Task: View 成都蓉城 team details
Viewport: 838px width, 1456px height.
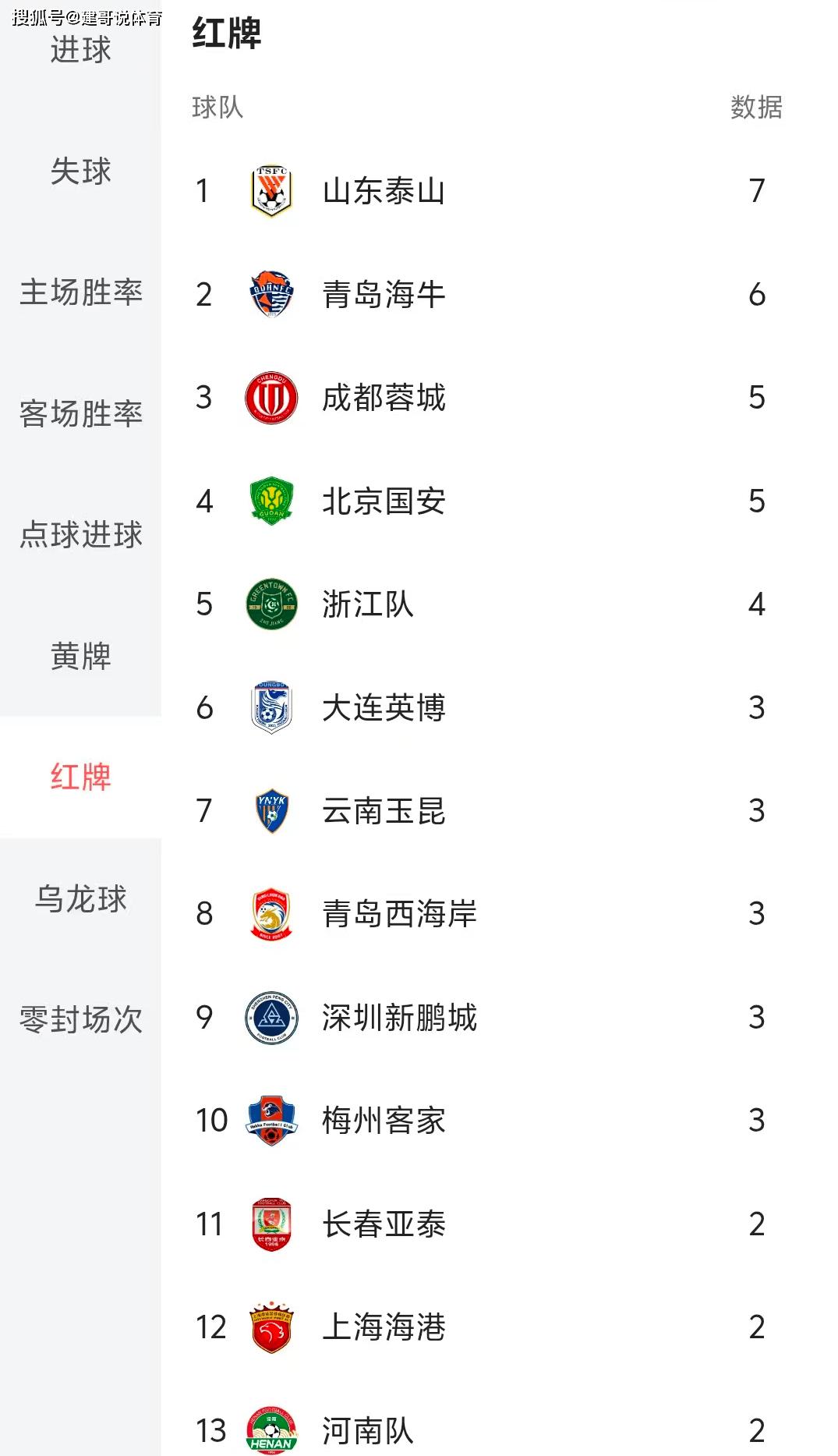Action: click(384, 398)
